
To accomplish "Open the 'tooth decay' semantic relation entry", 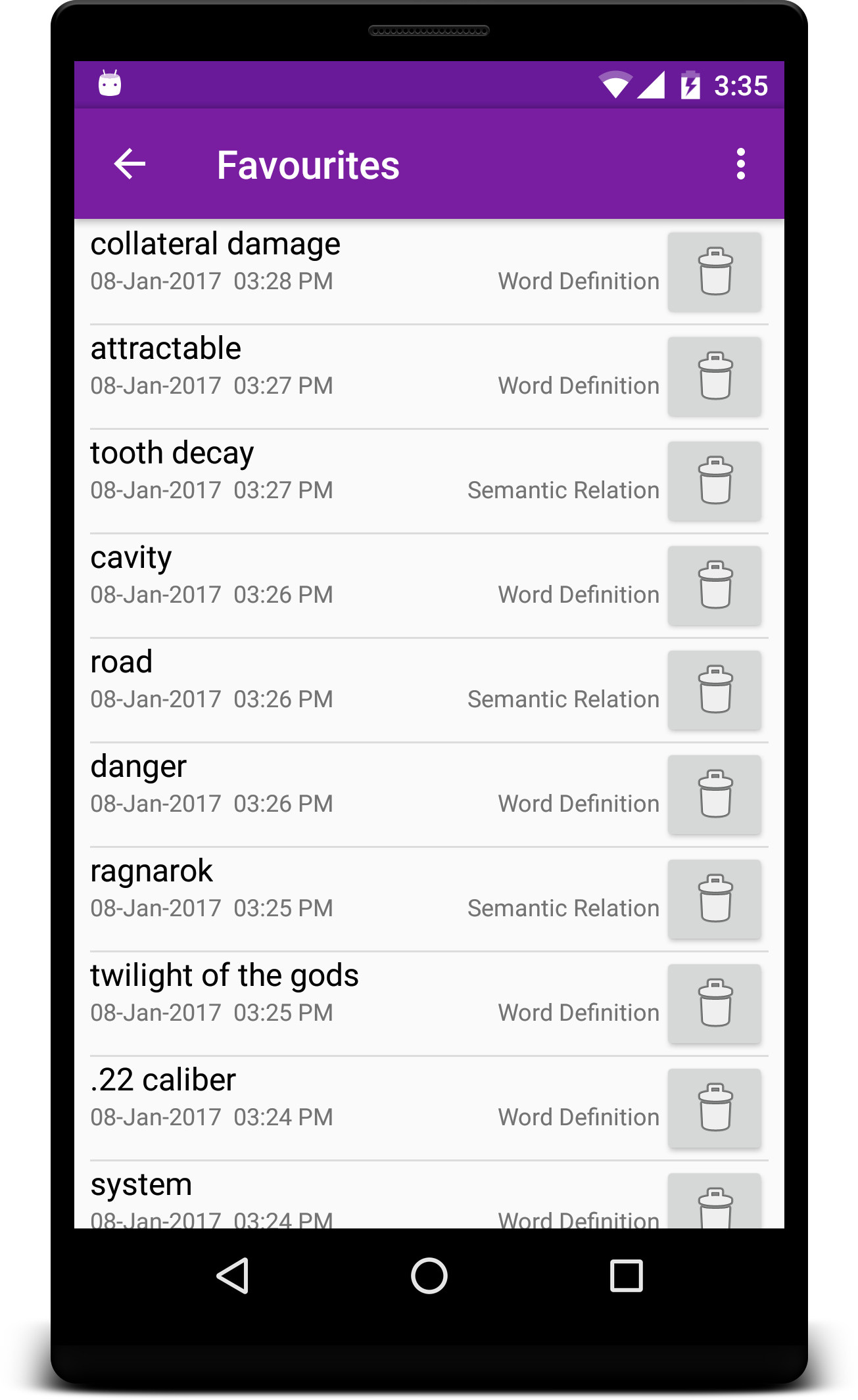I will [x=375, y=480].
